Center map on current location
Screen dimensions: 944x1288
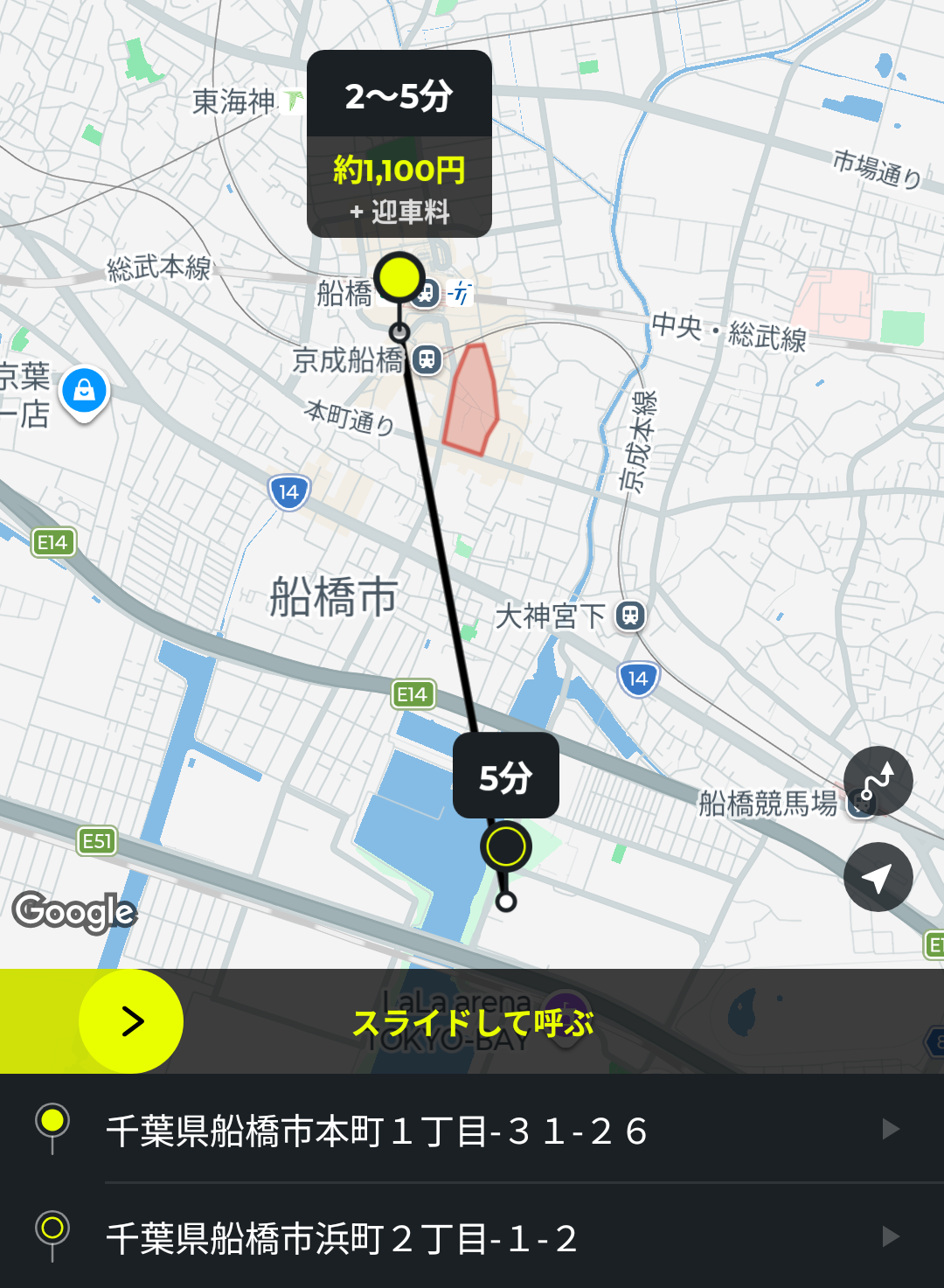coord(878,877)
